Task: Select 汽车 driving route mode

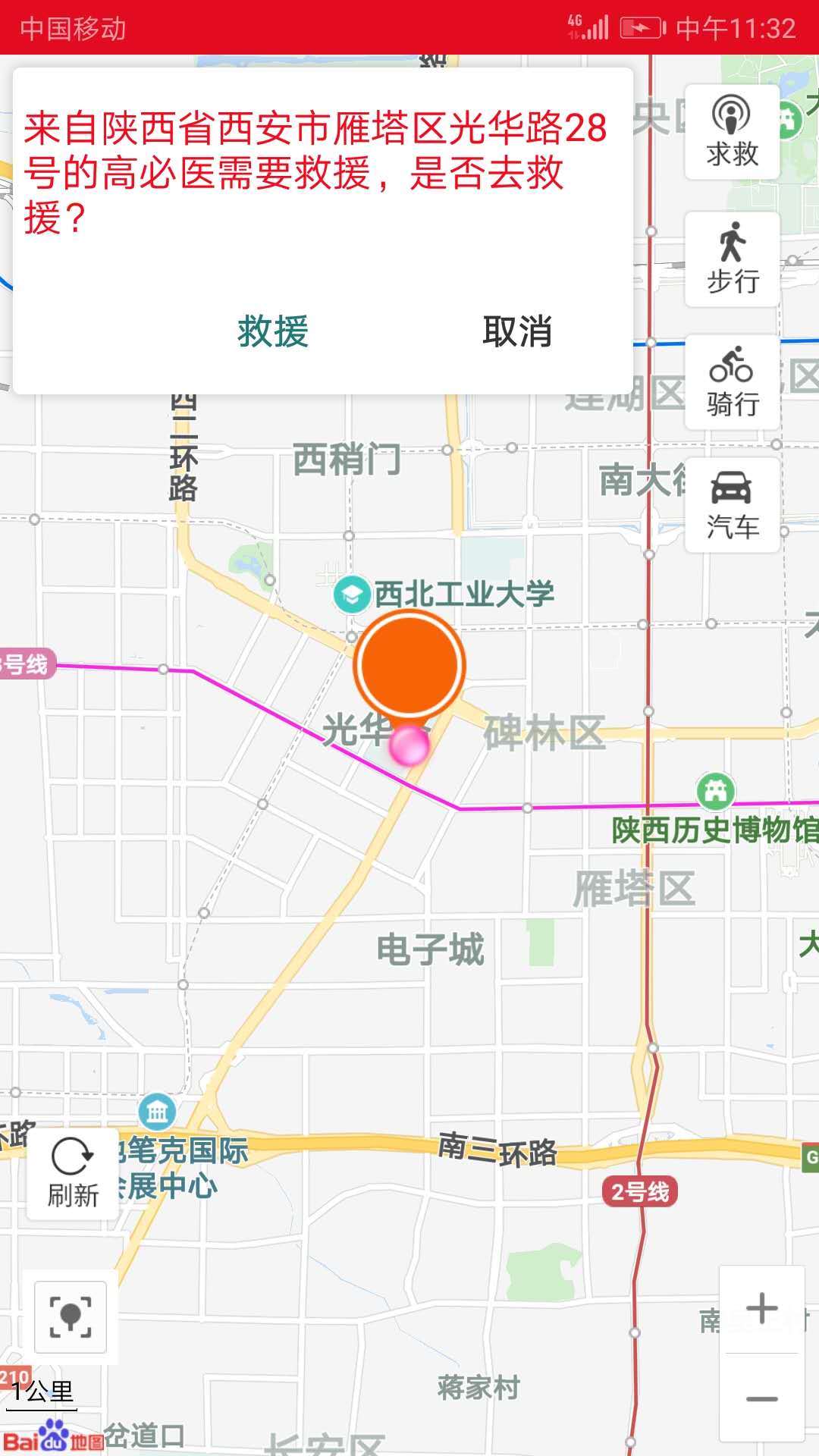Action: click(732, 505)
